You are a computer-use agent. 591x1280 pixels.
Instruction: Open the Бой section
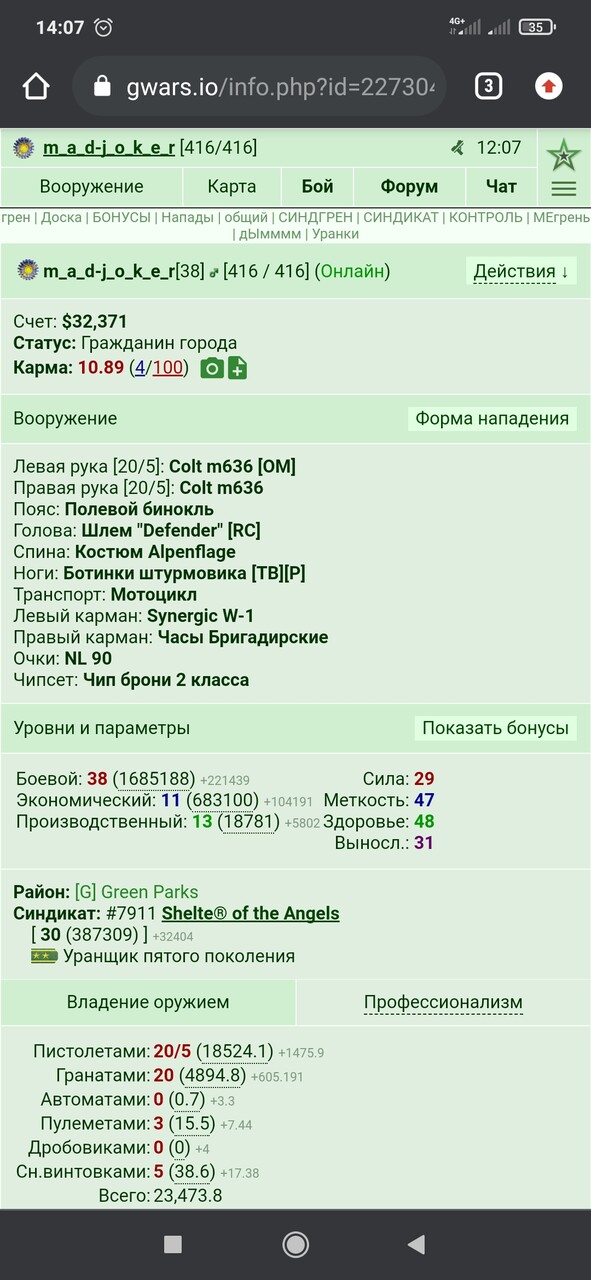pos(317,186)
